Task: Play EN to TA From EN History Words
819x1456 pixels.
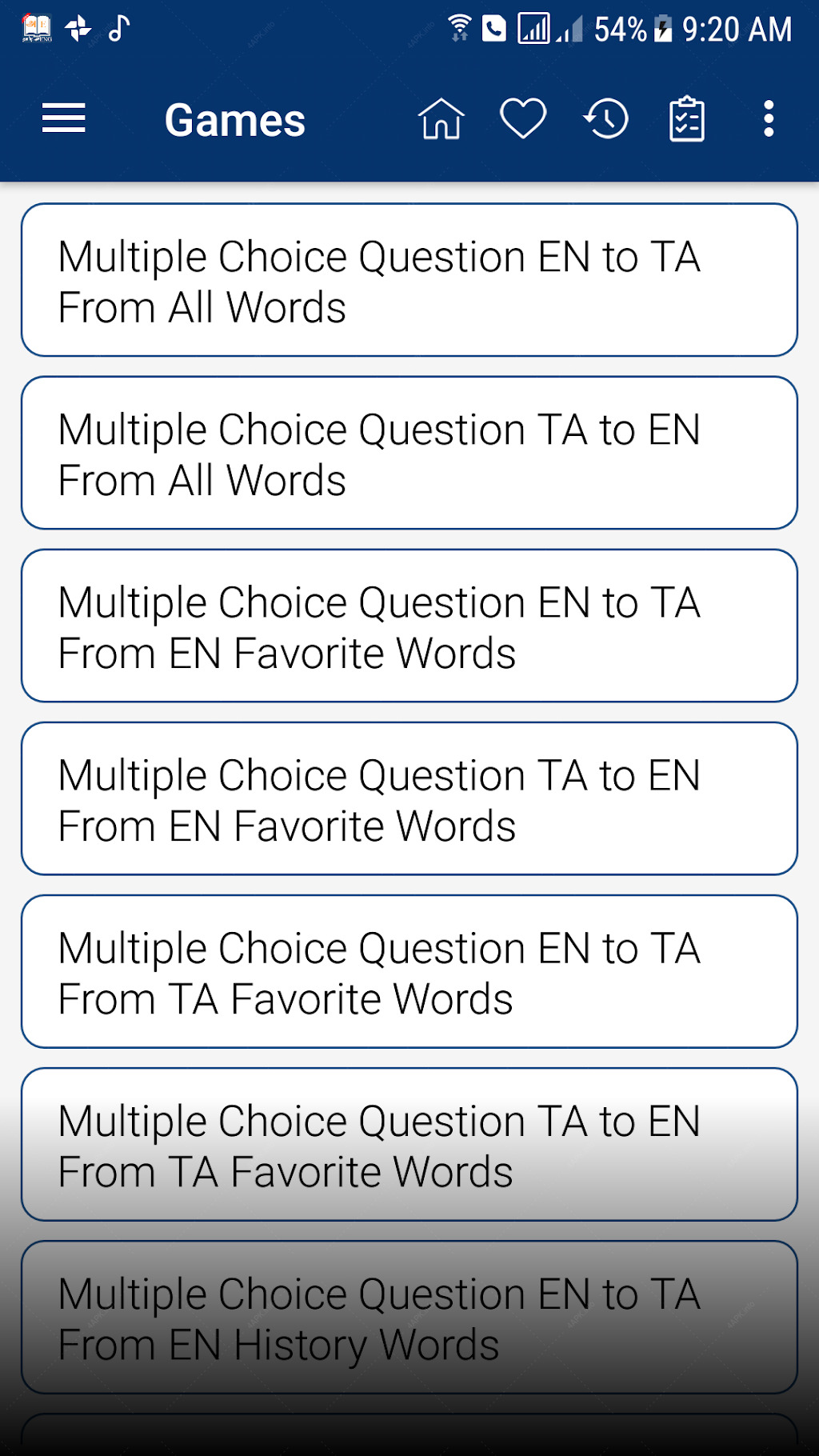Action: coord(409,1317)
